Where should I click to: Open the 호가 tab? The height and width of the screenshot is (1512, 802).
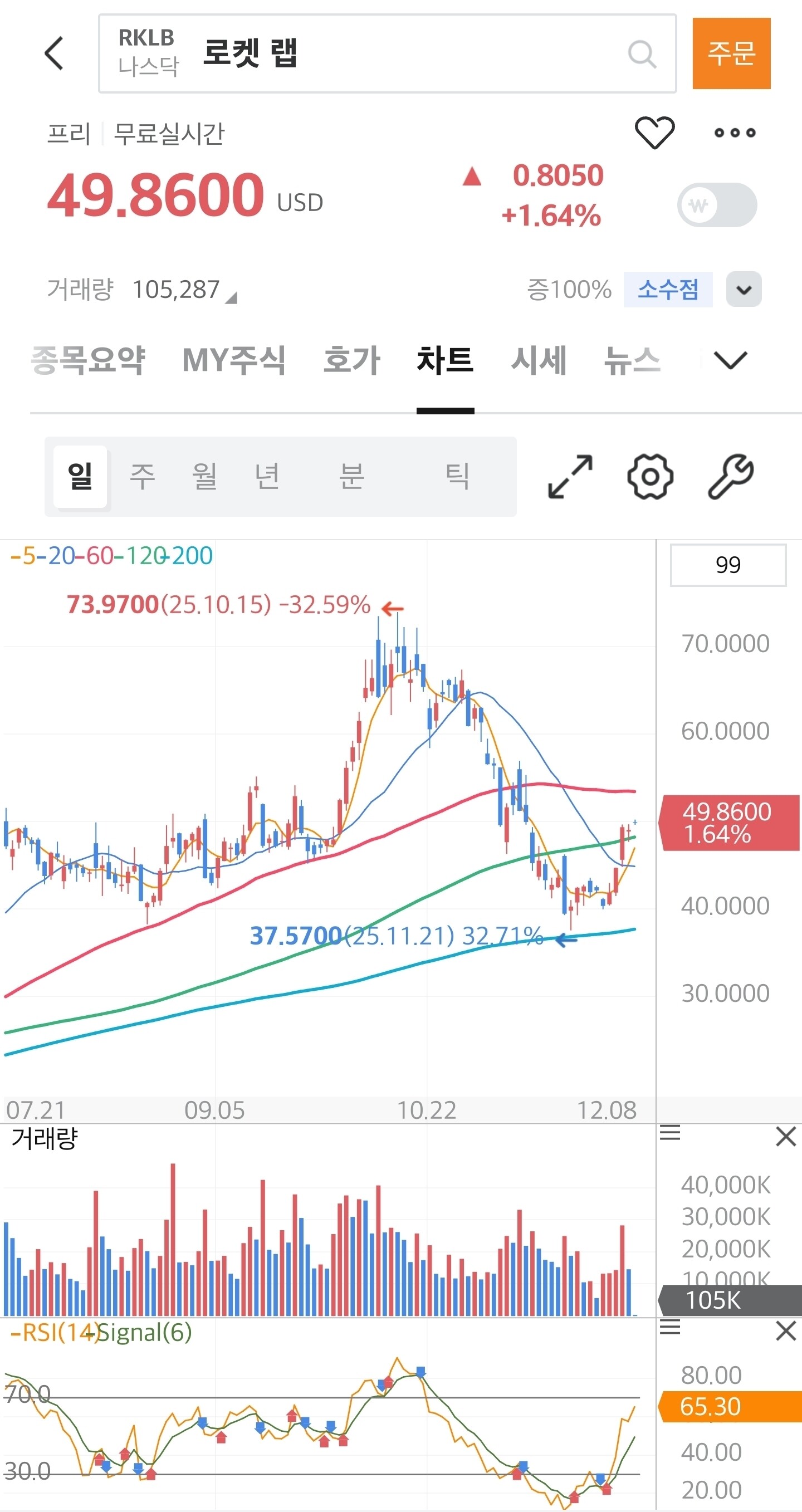(351, 360)
